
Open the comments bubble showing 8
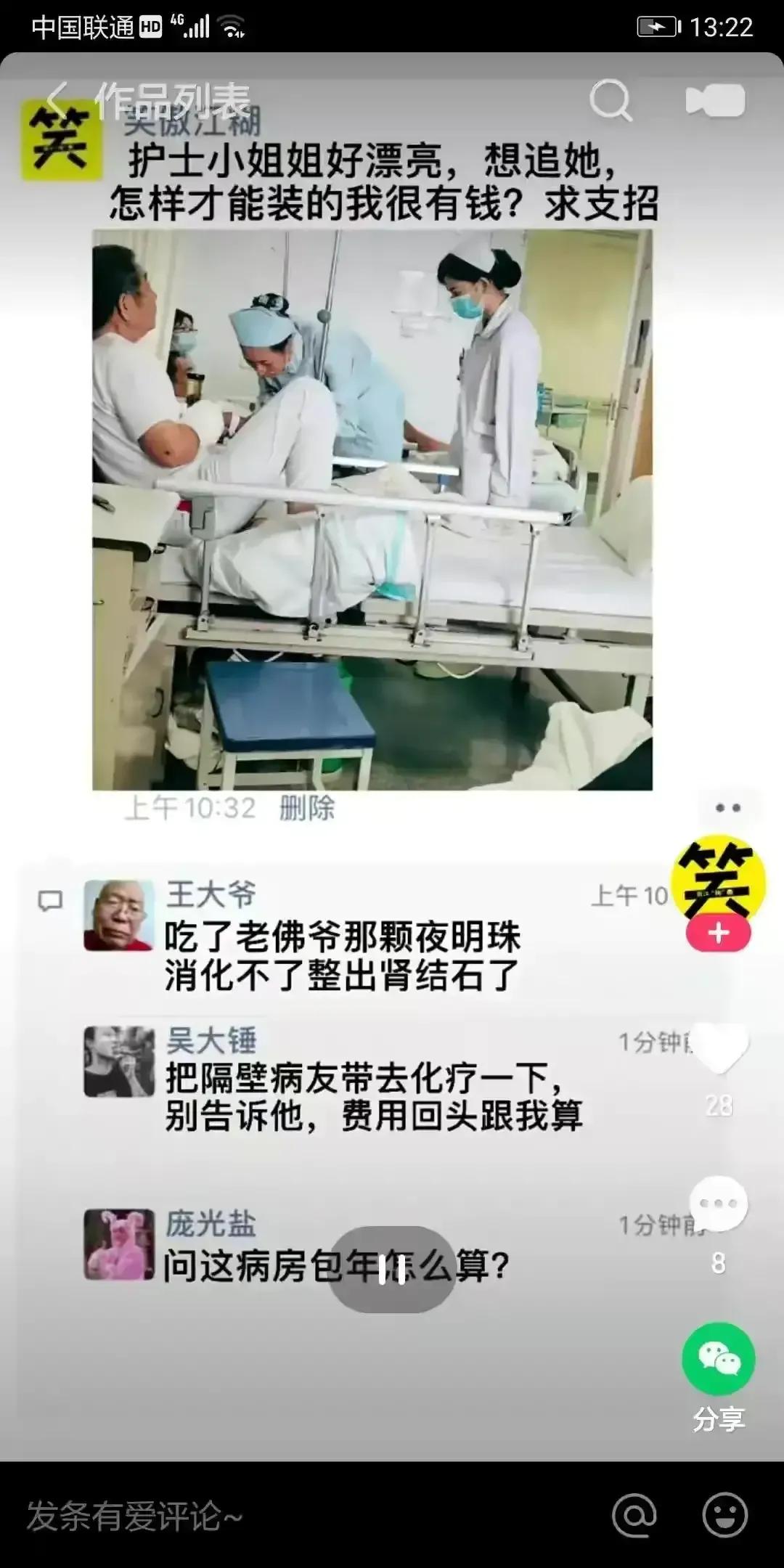pos(718,1205)
